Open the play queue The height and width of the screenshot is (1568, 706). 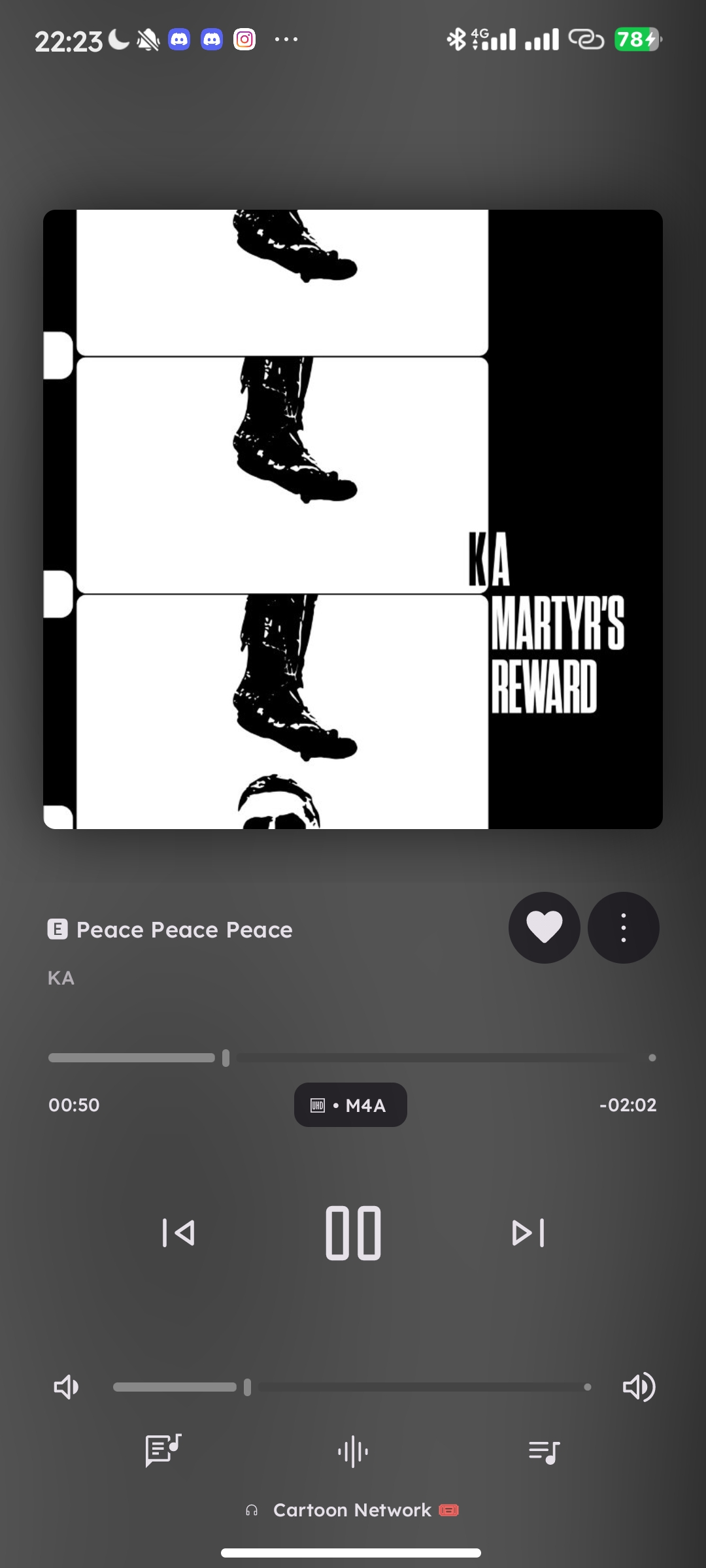[544, 1451]
